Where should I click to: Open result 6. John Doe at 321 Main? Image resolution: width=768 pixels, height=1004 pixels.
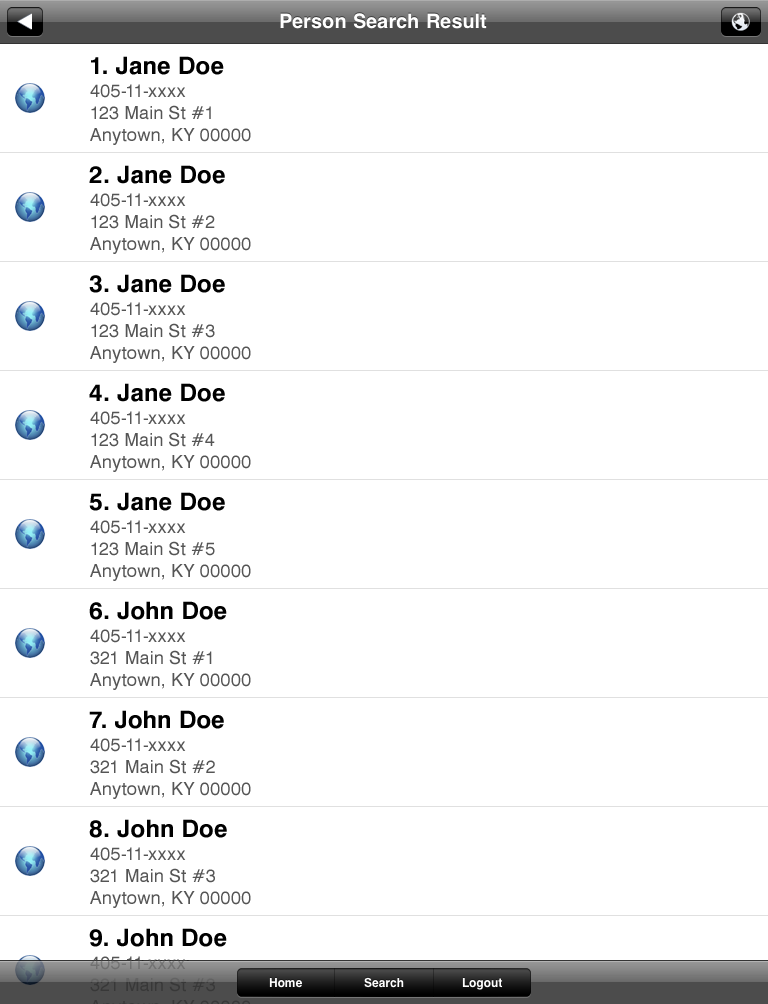[384, 644]
